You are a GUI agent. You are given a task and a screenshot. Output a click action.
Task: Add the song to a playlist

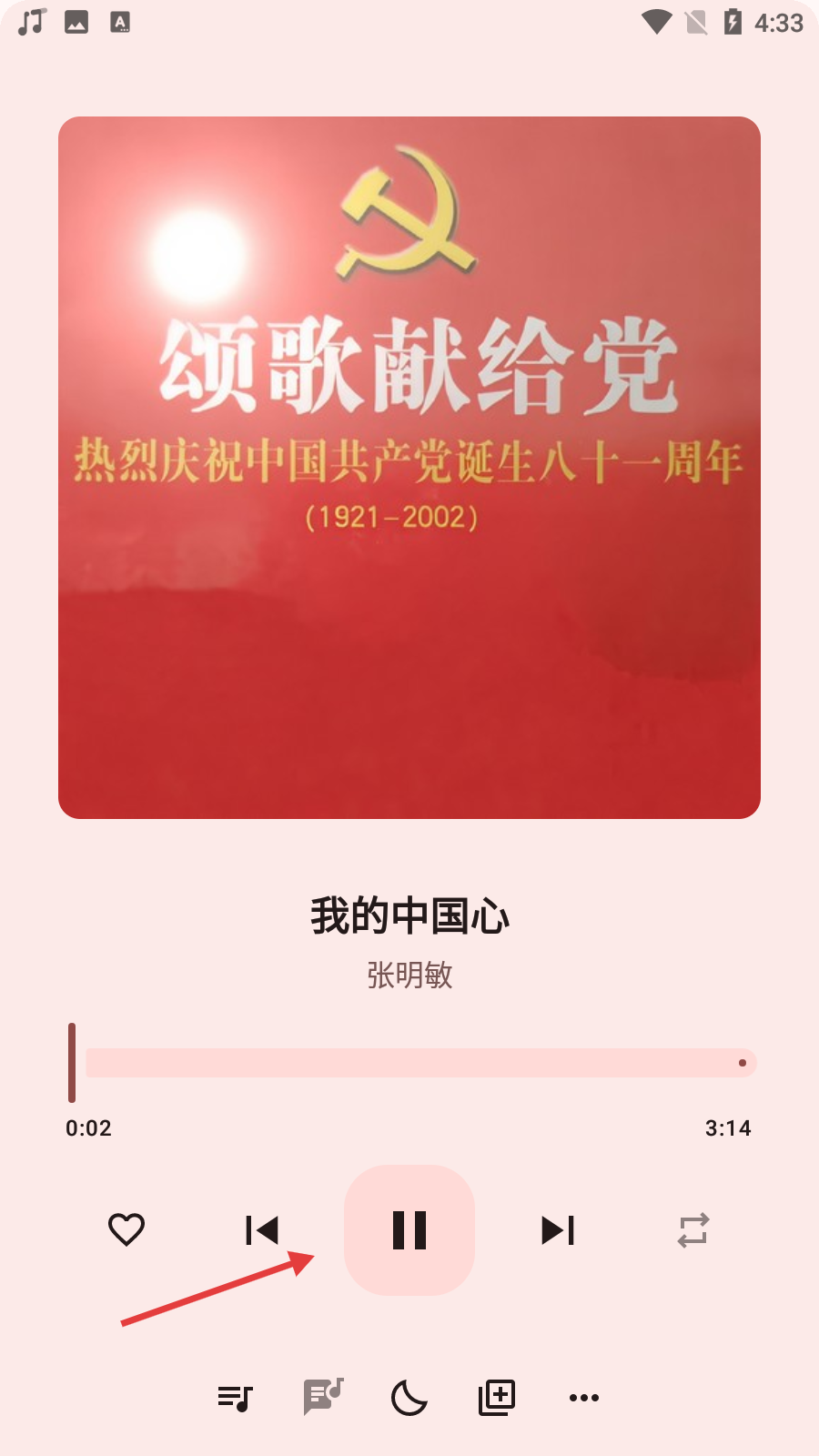point(497,1397)
